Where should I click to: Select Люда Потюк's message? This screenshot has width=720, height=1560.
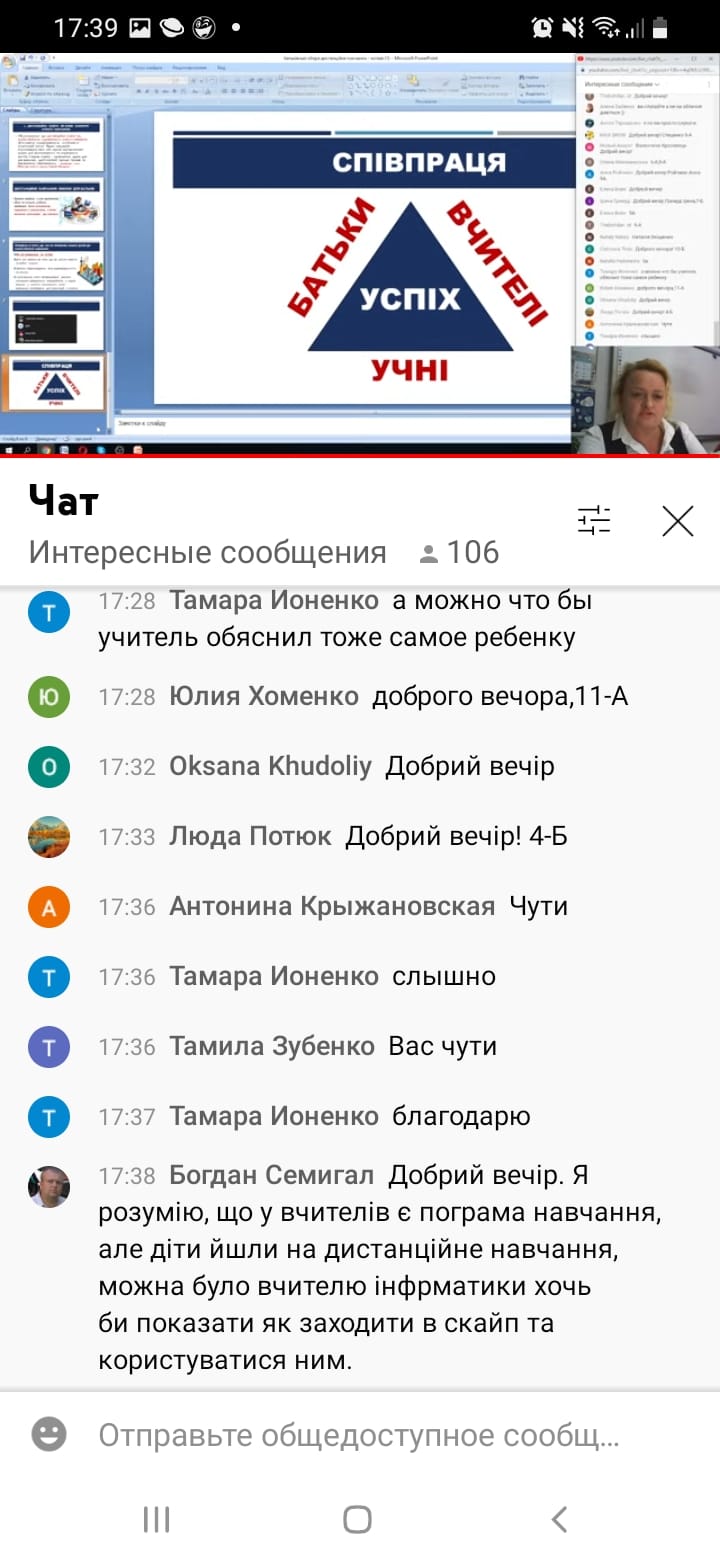pyautogui.click(x=368, y=836)
